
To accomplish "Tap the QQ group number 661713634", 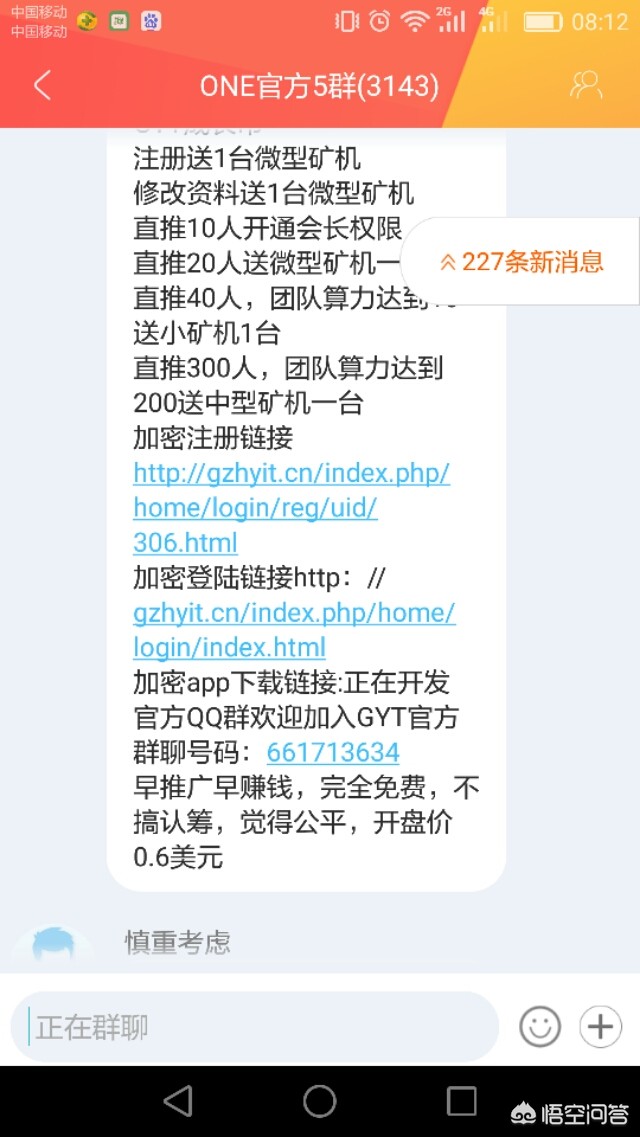I will click(x=333, y=752).
